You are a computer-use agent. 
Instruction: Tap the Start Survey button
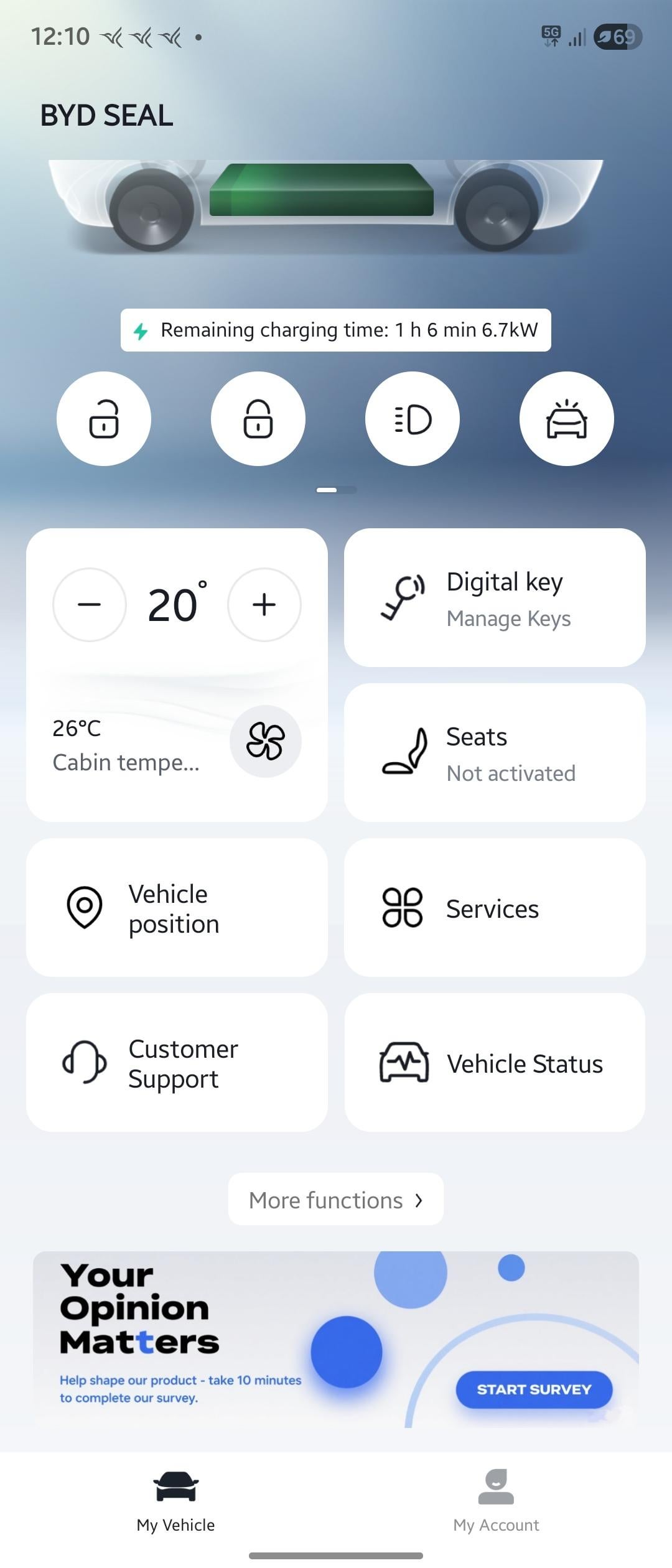[x=534, y=1389]
